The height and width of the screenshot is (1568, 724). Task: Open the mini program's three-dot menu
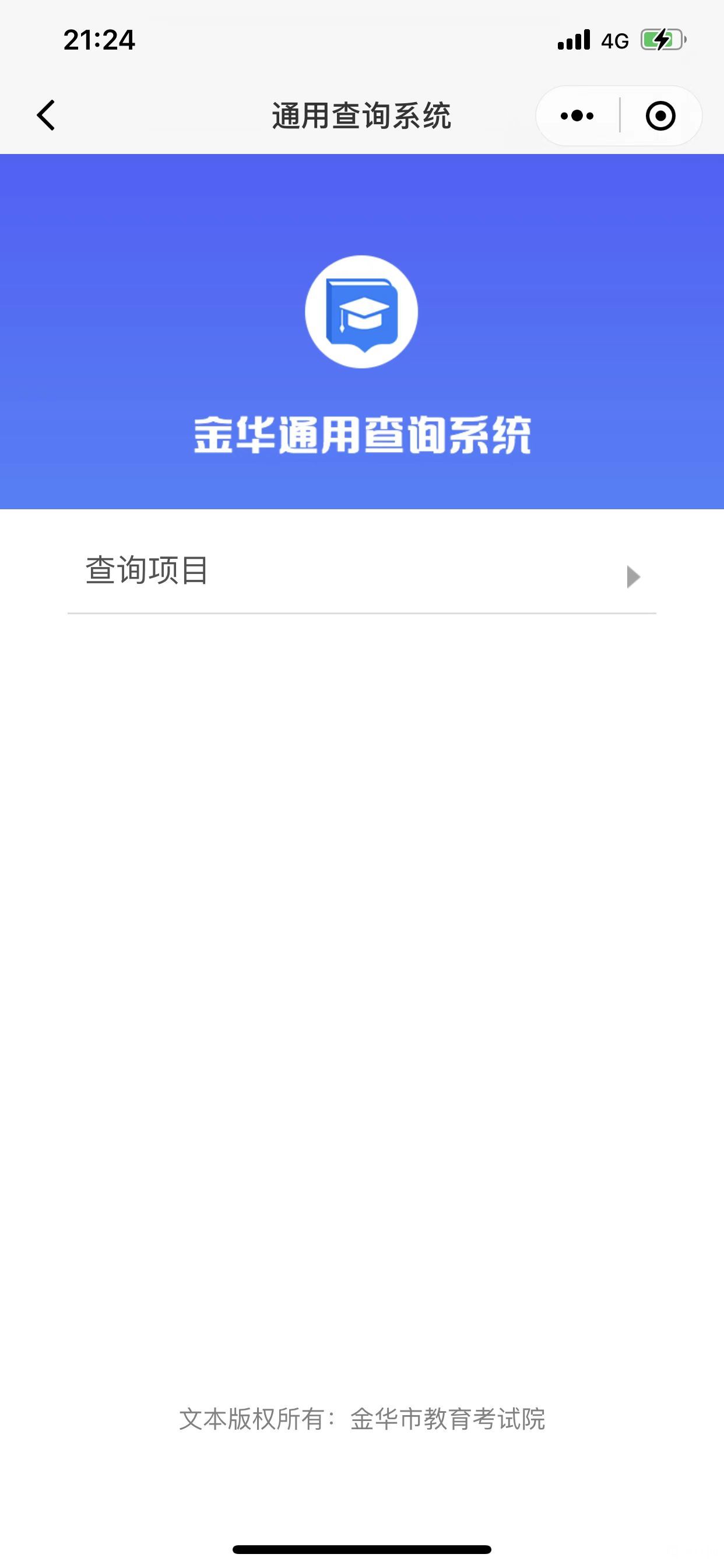pyautogui.click(x=577, y=116)
